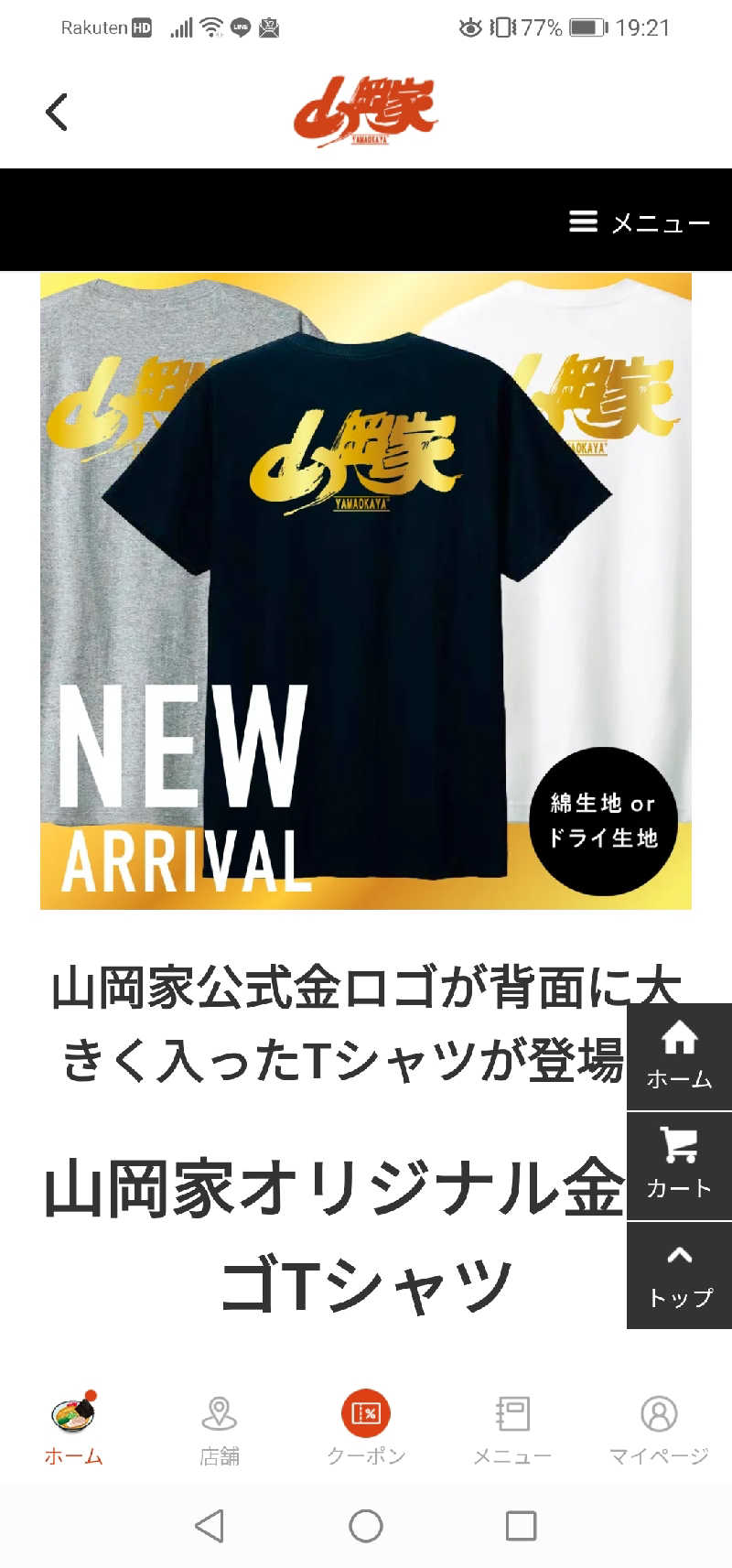The width and height of the screenshot is (732, 1568).
Task: Tap the system back button
Action: [210, 1526]
